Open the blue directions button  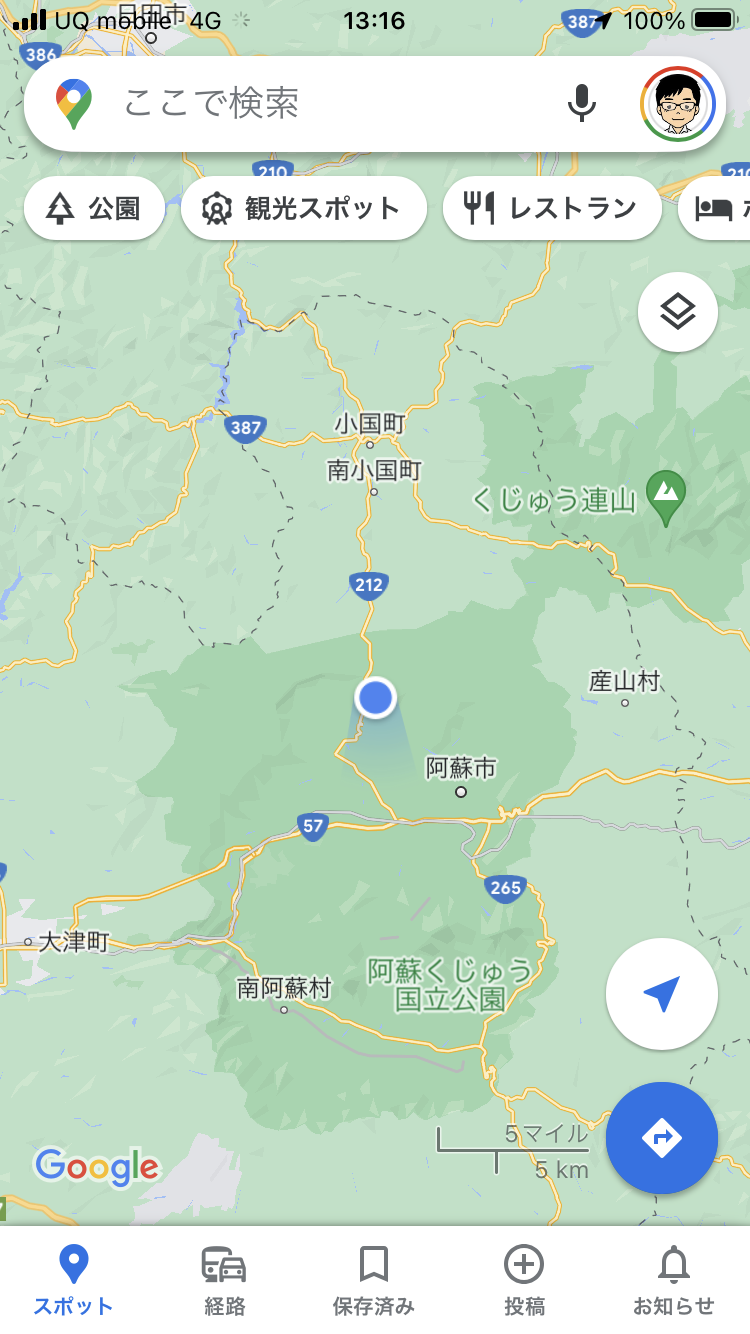[x=661, y=1137]
